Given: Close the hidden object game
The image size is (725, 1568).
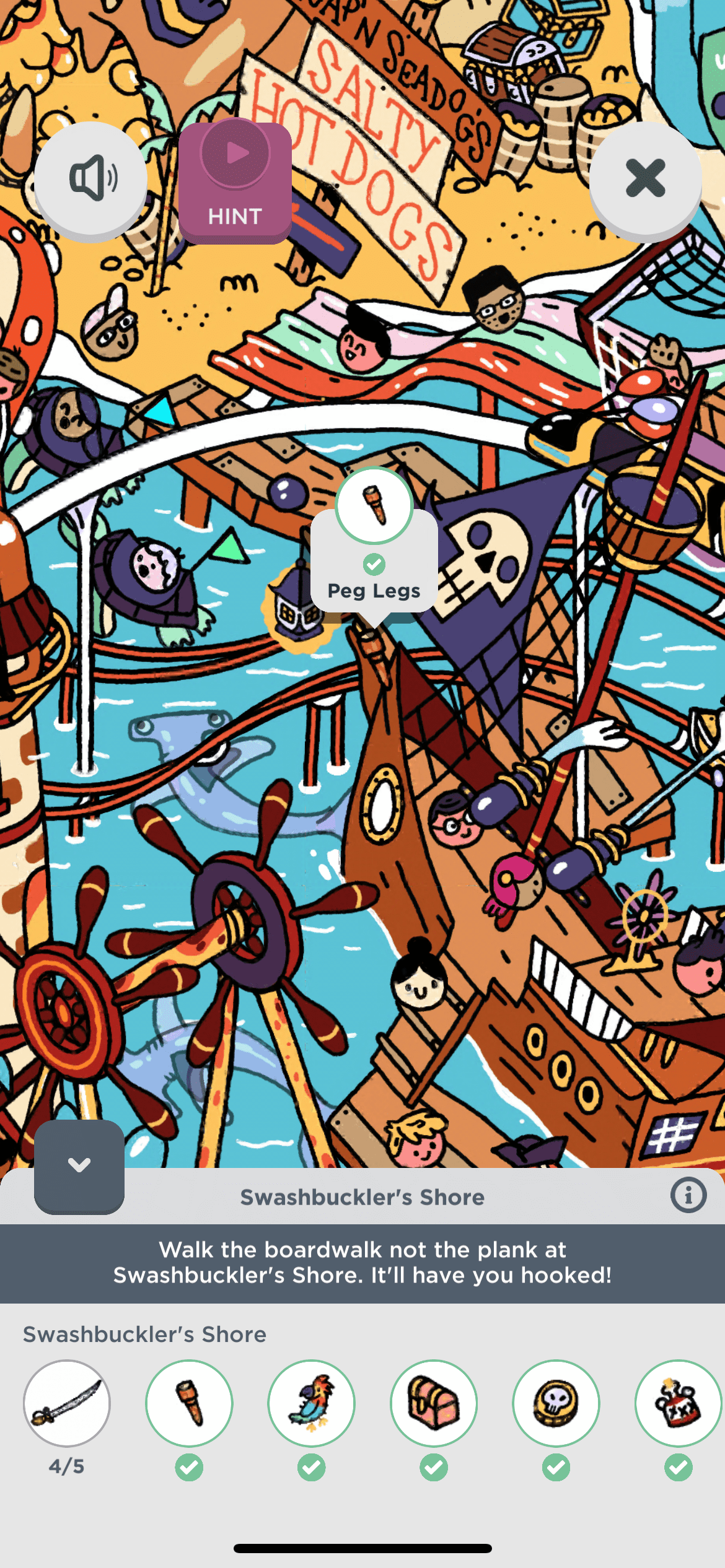Looking at the screenshot, I should click(645, 178).
